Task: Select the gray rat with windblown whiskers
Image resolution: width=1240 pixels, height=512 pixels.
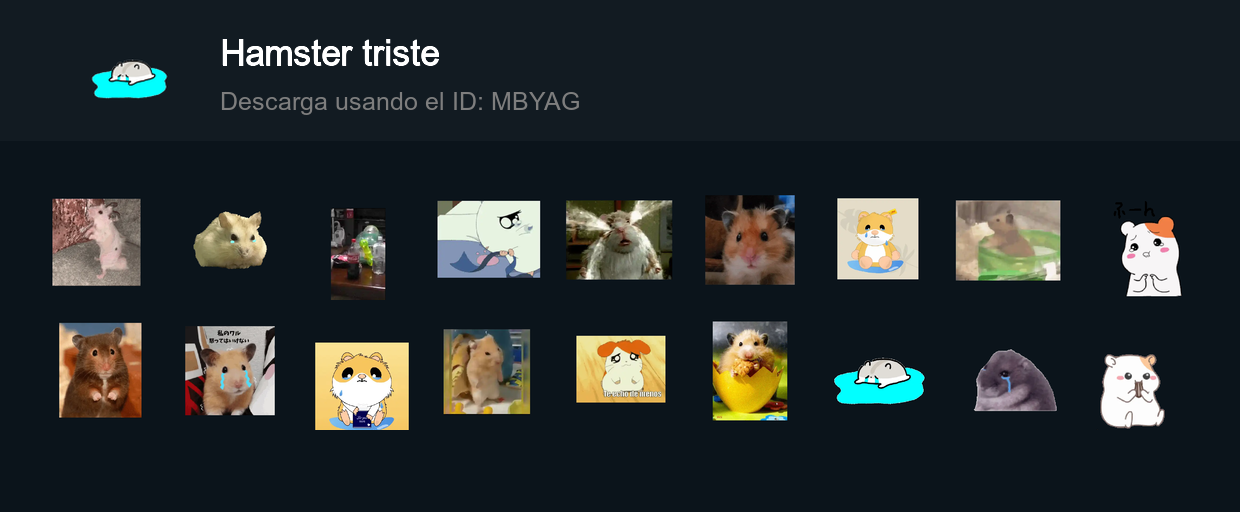Action: click(618, 240)
